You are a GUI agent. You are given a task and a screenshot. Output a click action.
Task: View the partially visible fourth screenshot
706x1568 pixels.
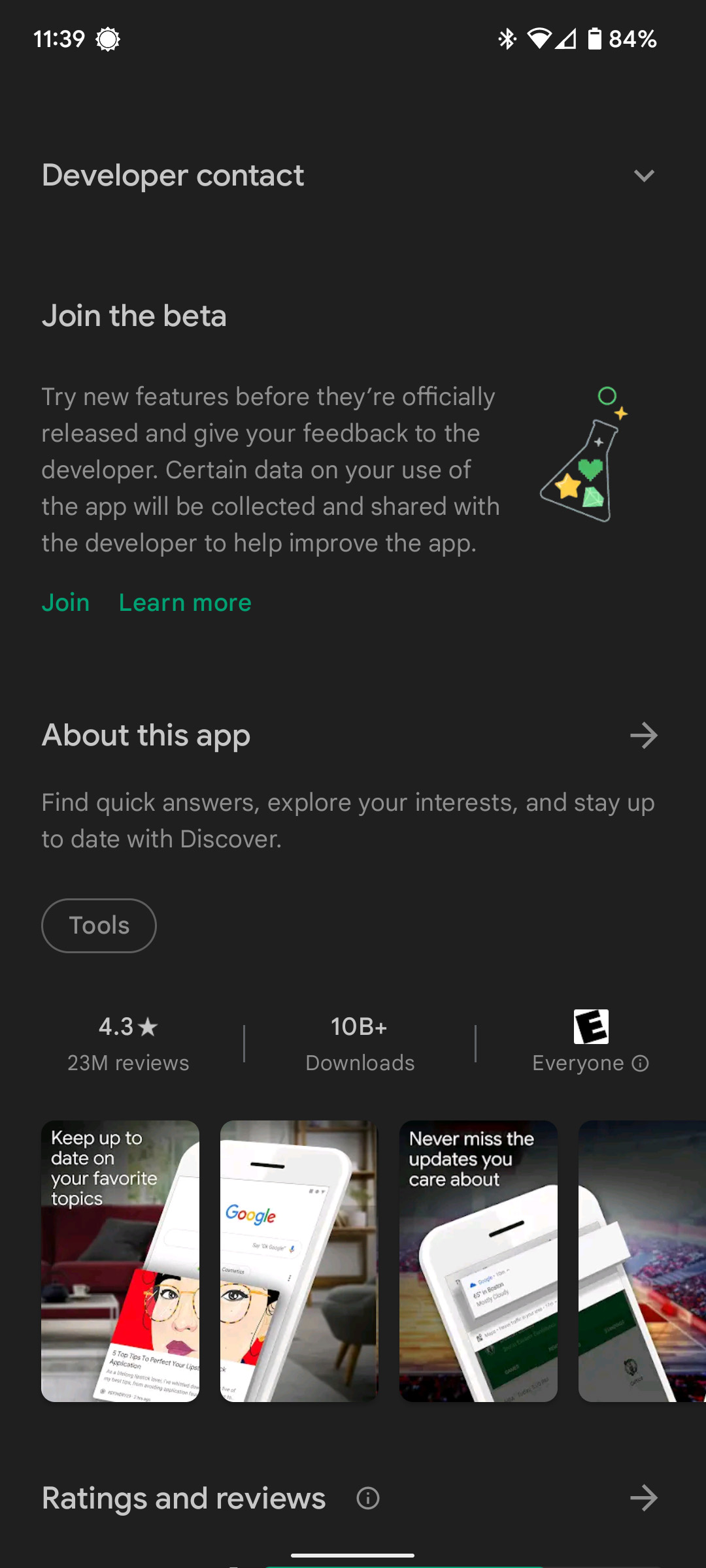[642, 1261]
